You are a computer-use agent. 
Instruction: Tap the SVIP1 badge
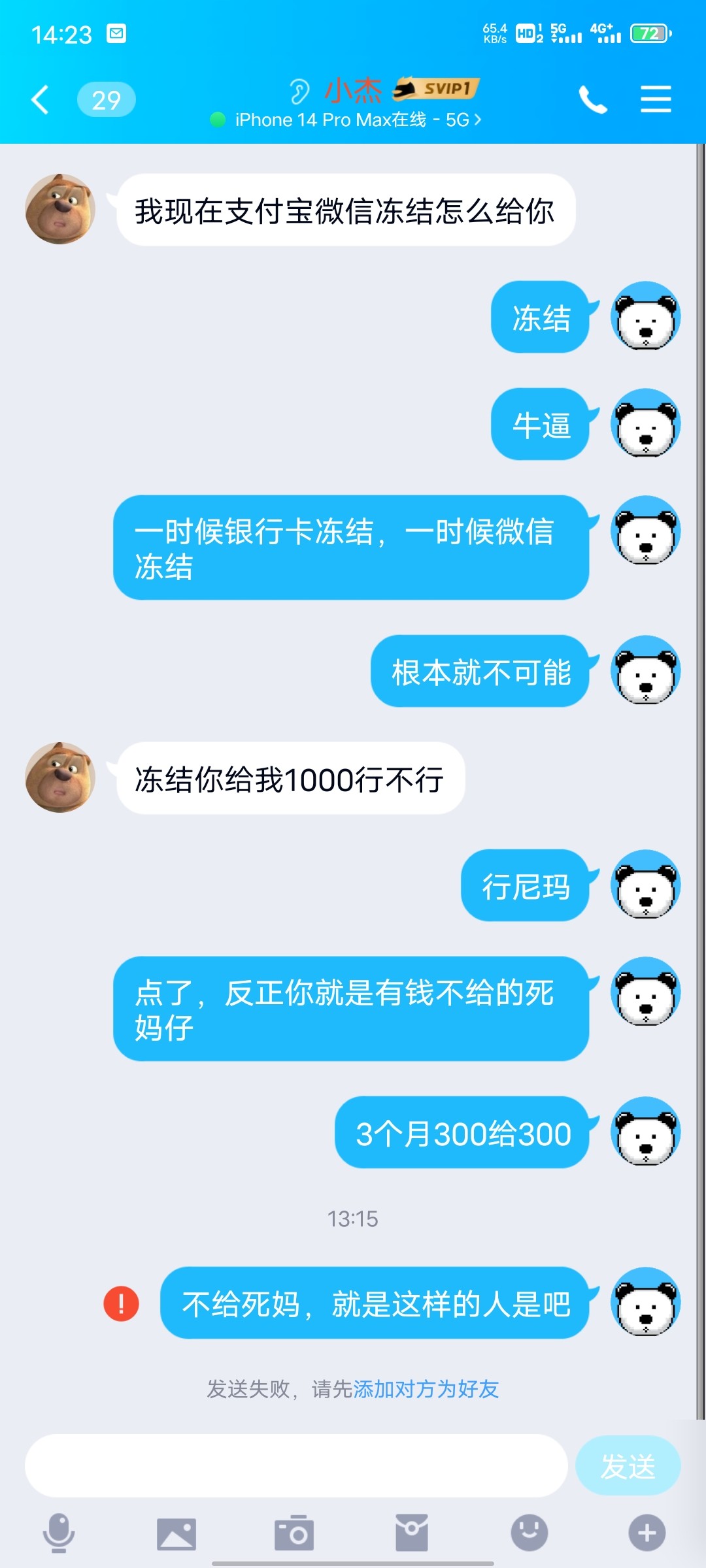436,90
